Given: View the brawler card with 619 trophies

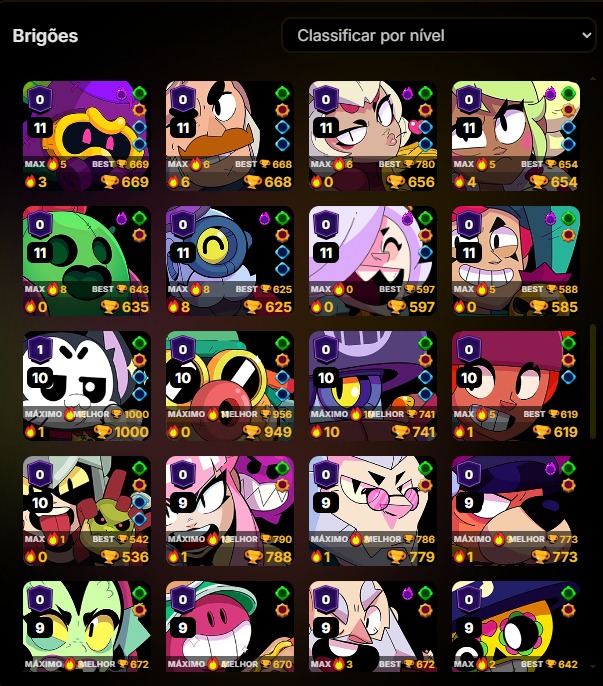Looking at the screenshot, I should tap(515, 385).
